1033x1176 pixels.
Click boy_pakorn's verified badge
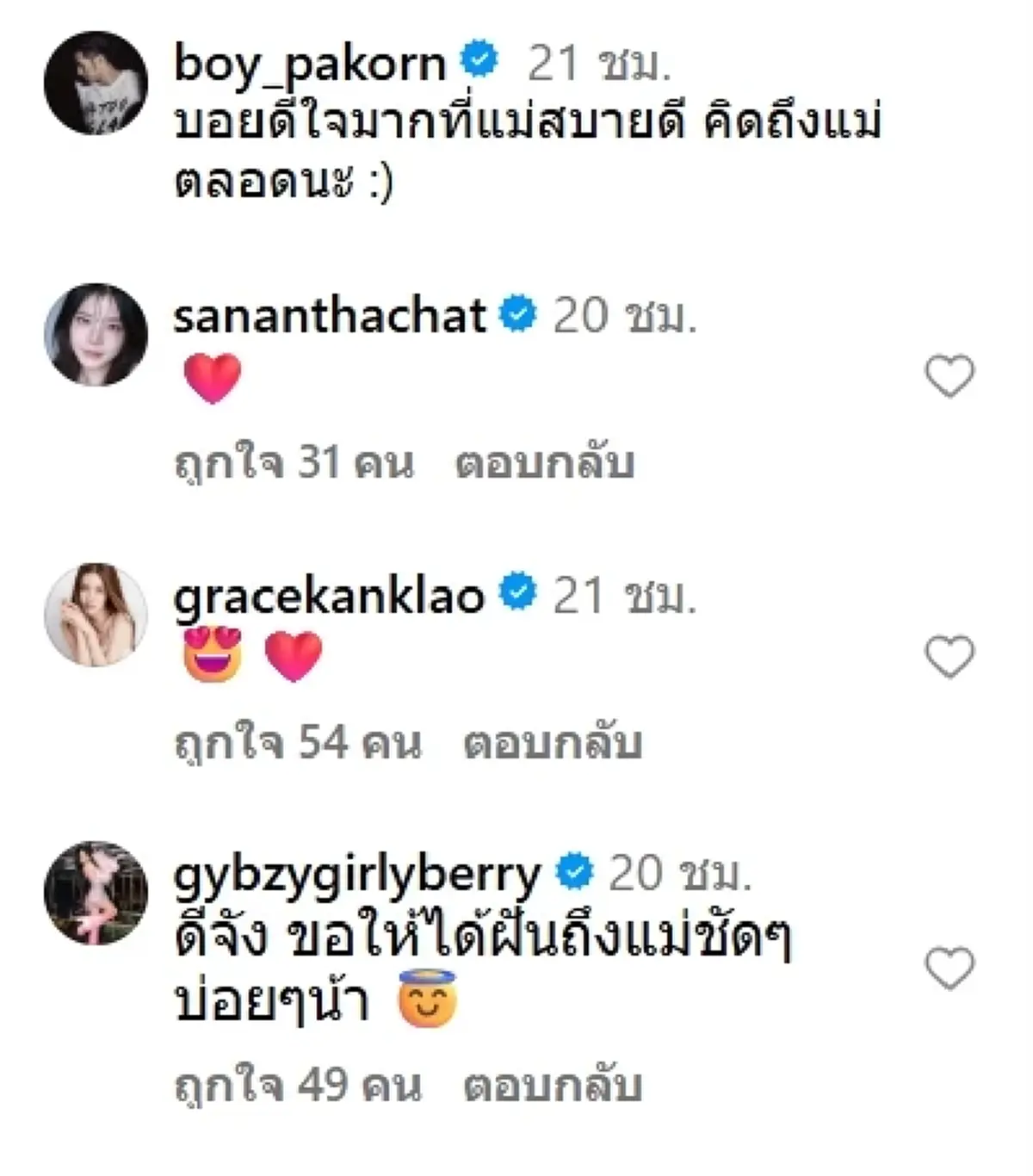479,61
